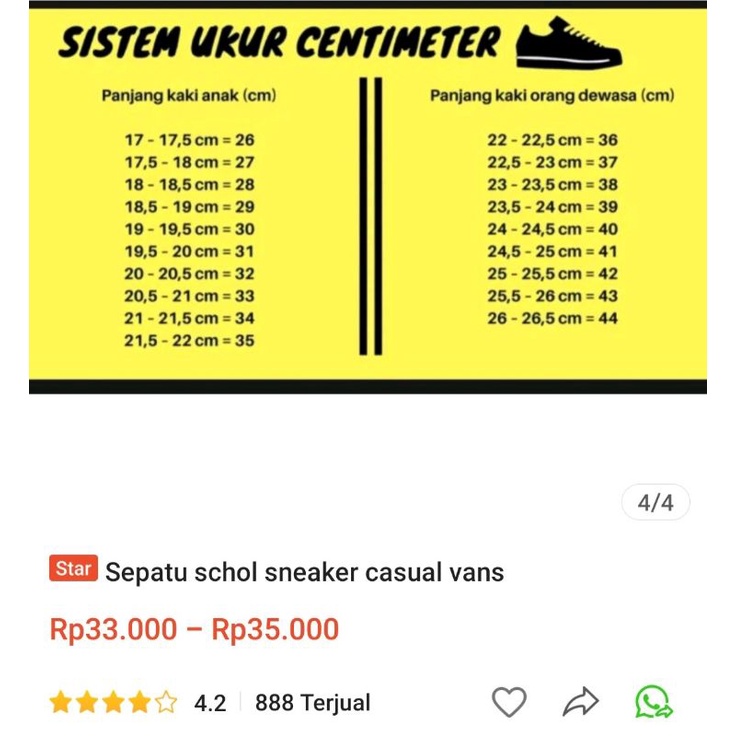The width and height of the screenshot is (737, 737).
Task: Share this product using the arrow icon
Action: [580, 702]
